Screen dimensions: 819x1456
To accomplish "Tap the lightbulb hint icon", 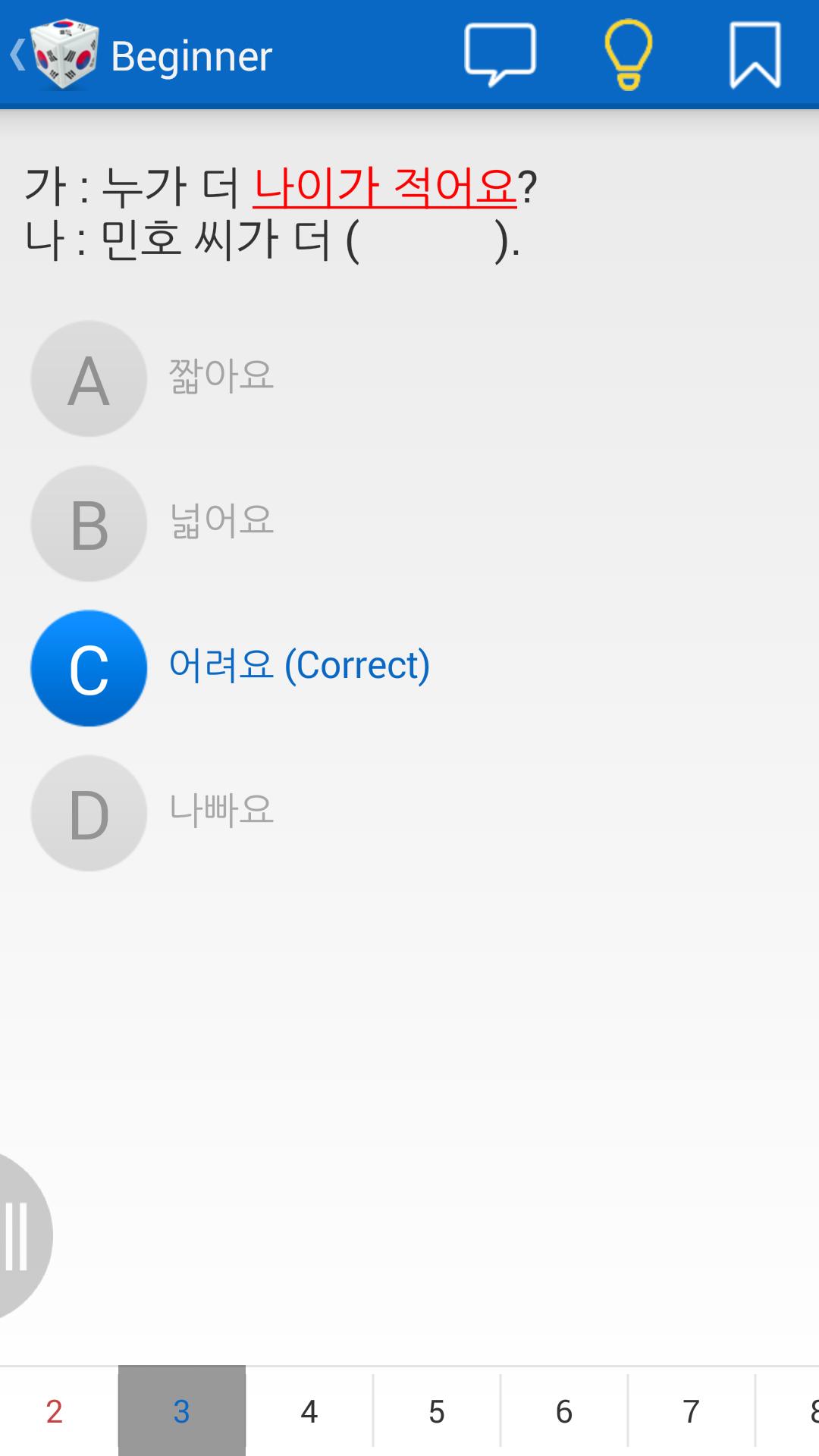I will point(629,55).
